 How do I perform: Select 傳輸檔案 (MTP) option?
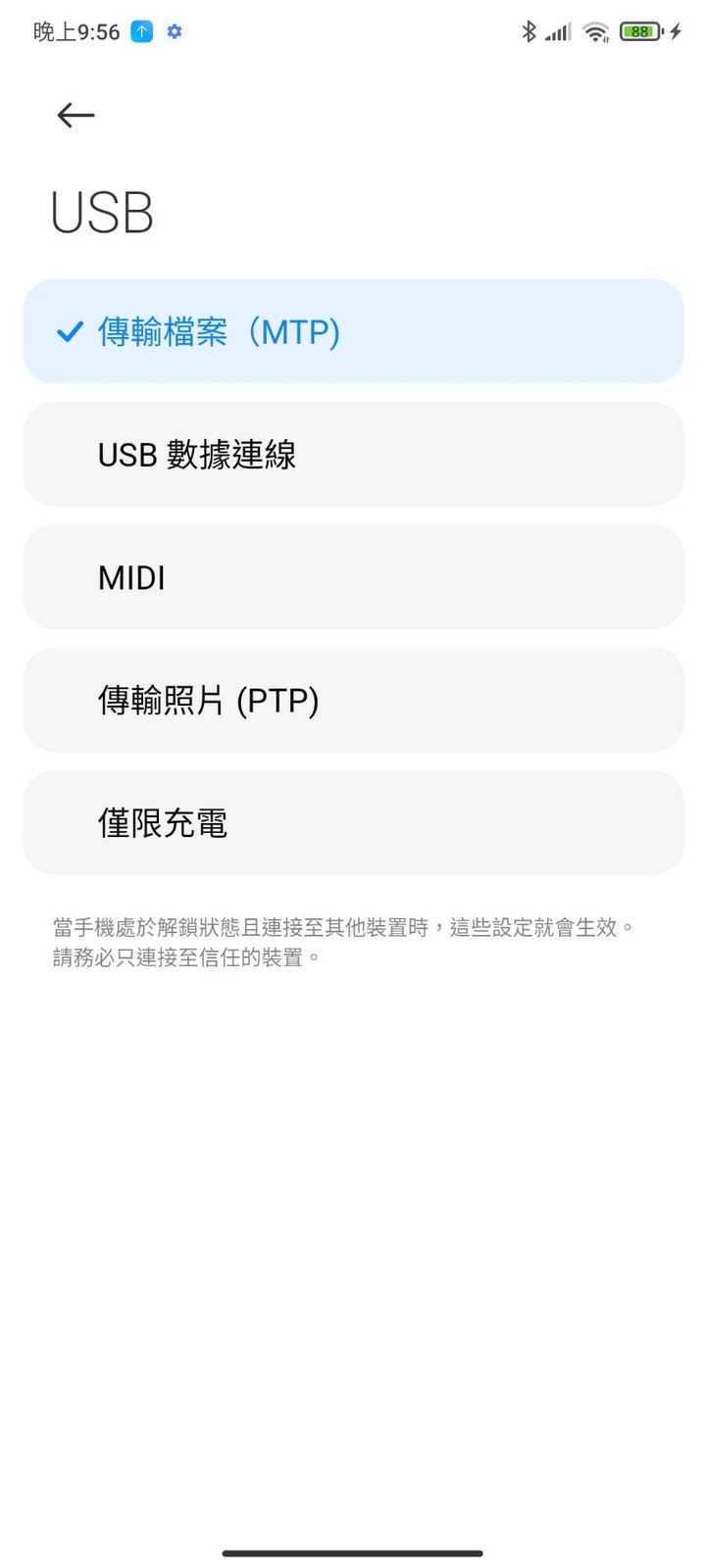353,331
